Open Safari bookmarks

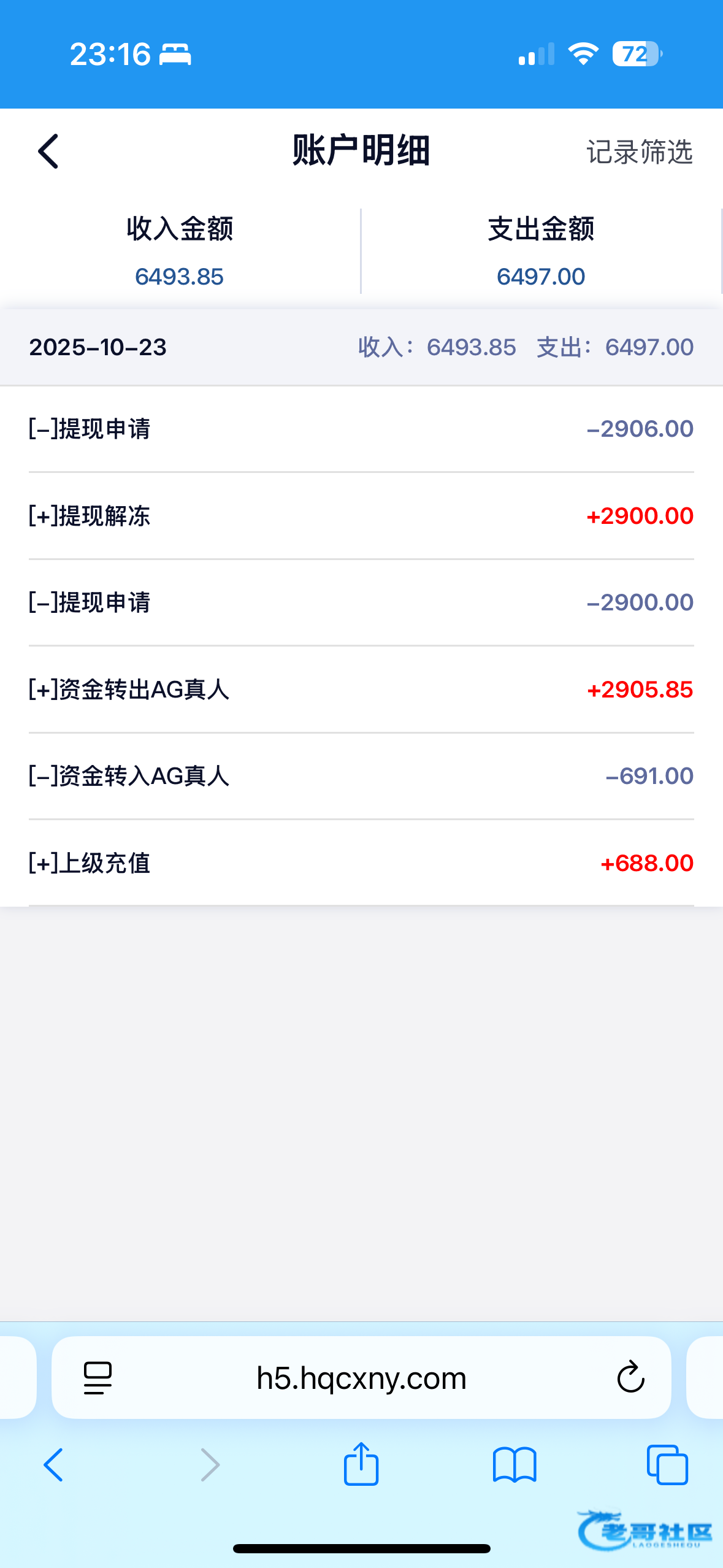[514, 1465]
